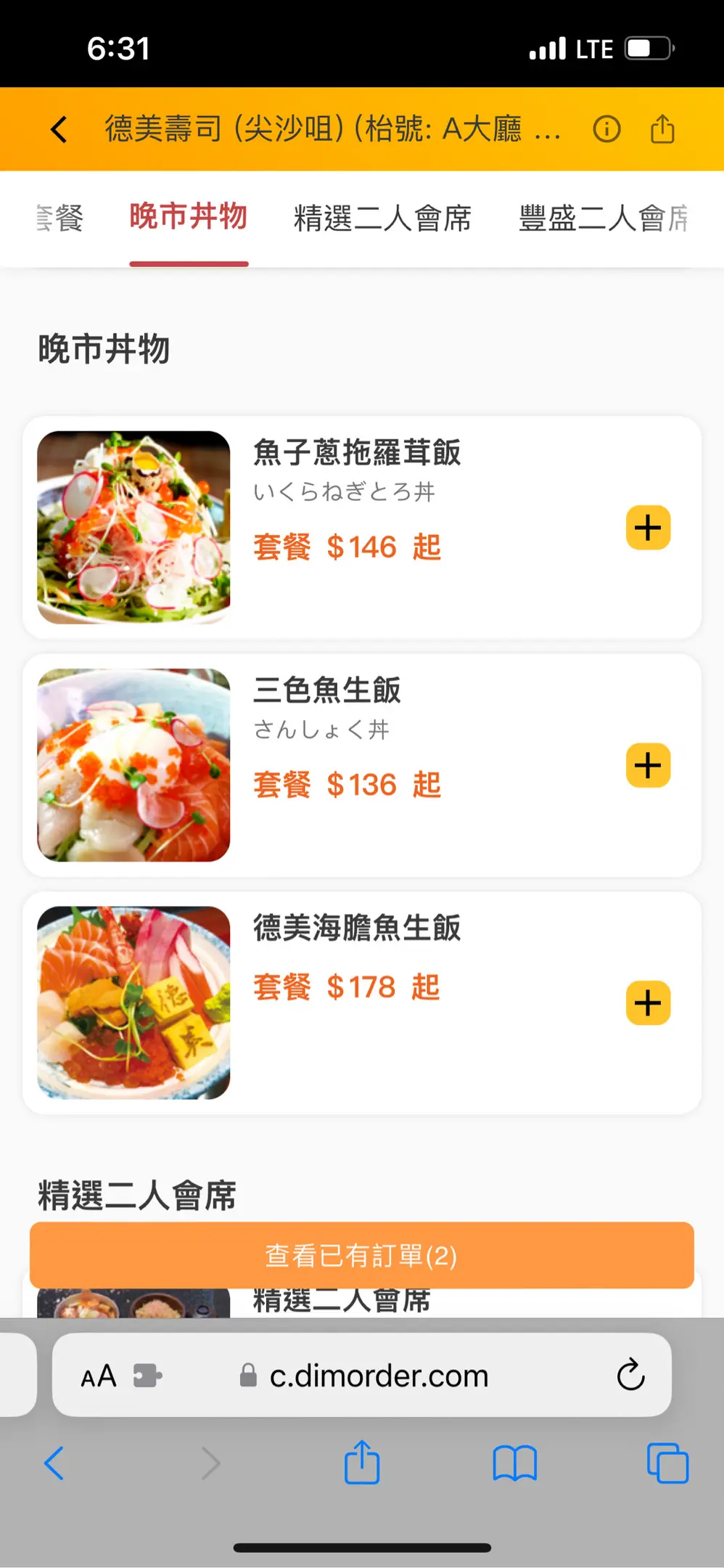Show all open Safari tabs
Screen dimensions: 724x1568
pos(667,1463)
